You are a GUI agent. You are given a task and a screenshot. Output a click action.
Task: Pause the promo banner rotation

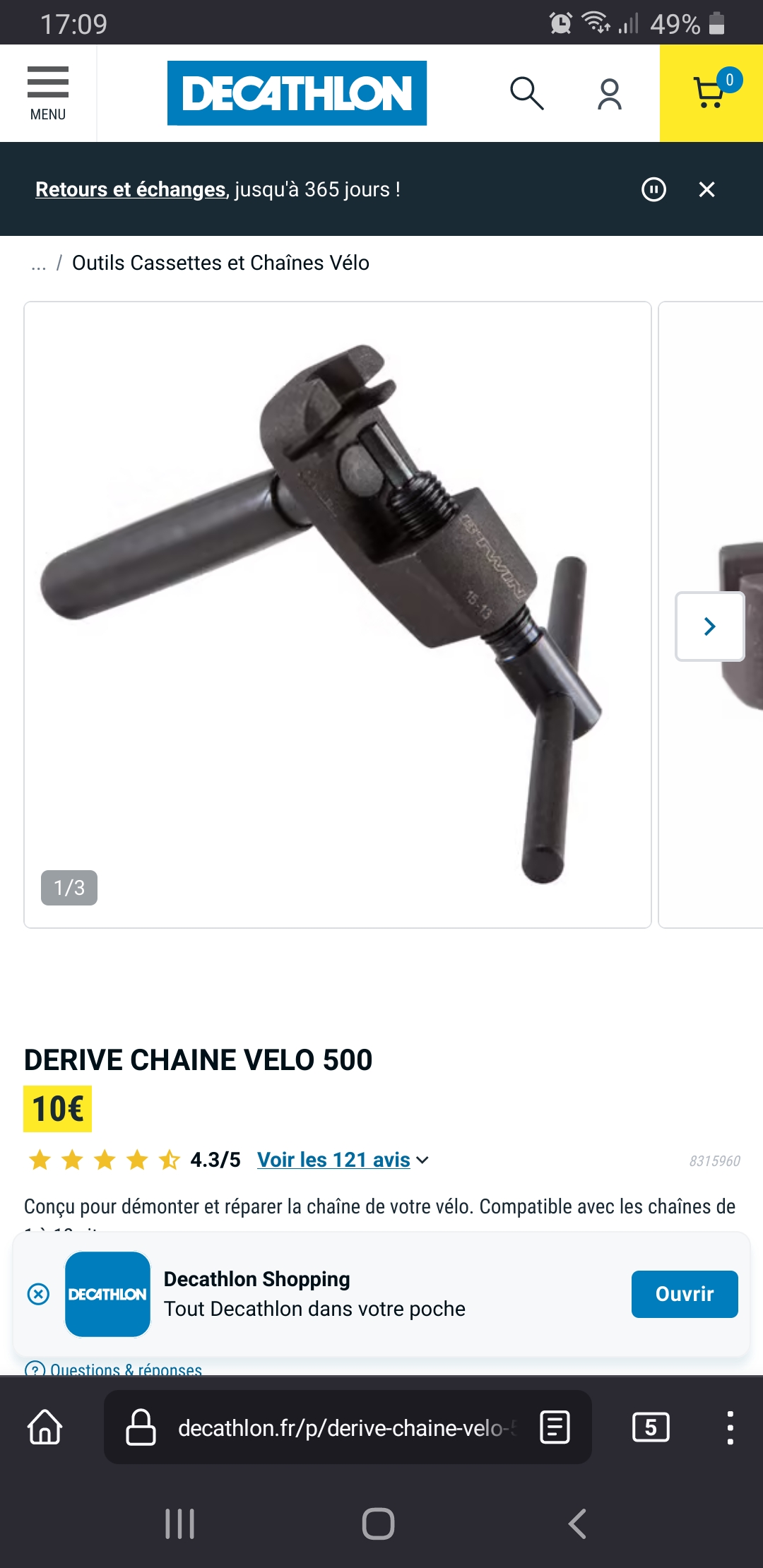point(653,189)
